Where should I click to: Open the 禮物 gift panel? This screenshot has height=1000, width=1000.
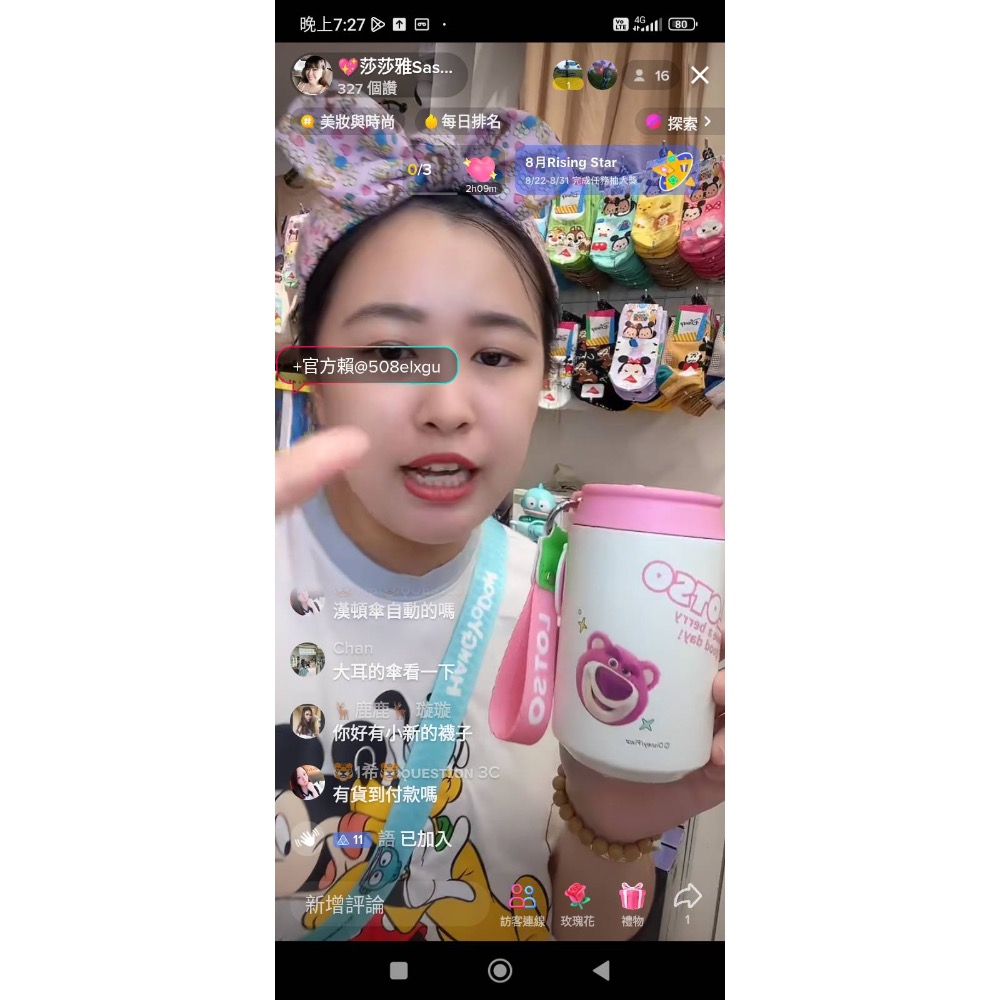click(632, 904)
